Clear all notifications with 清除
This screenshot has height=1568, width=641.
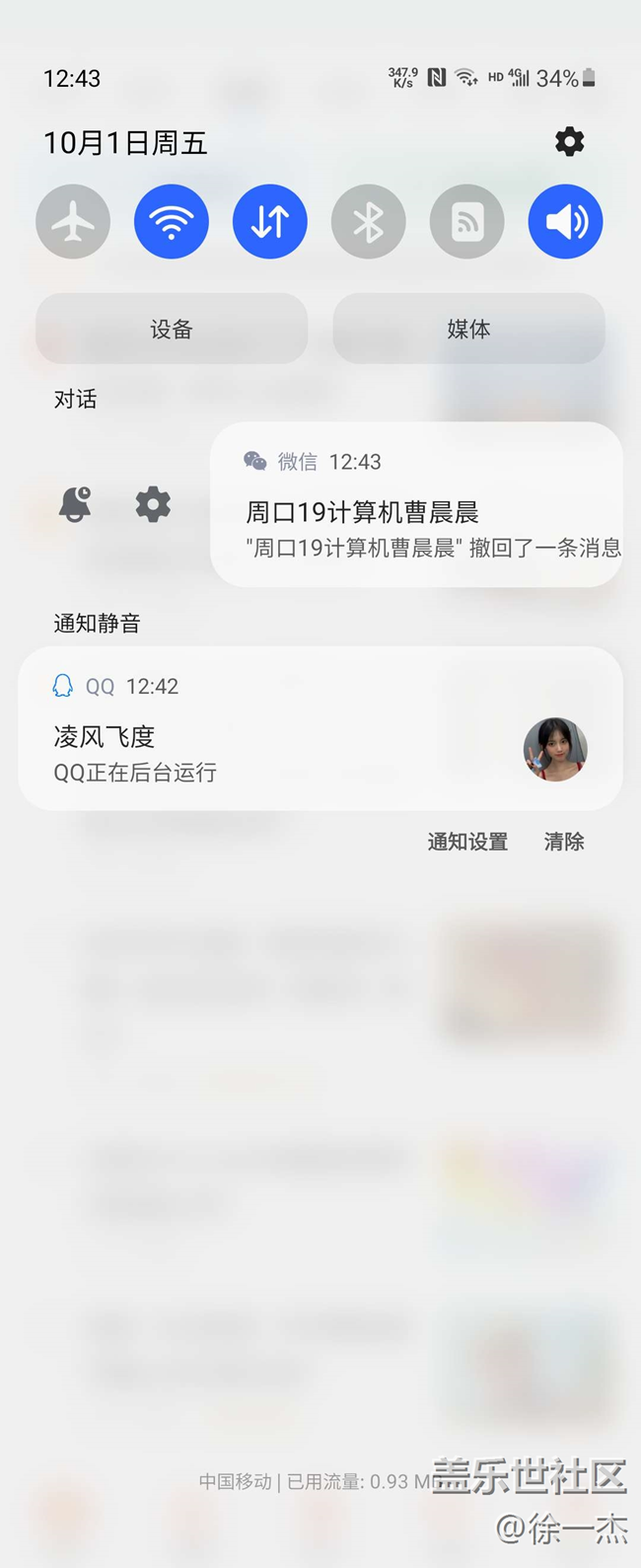pos(564,842)
